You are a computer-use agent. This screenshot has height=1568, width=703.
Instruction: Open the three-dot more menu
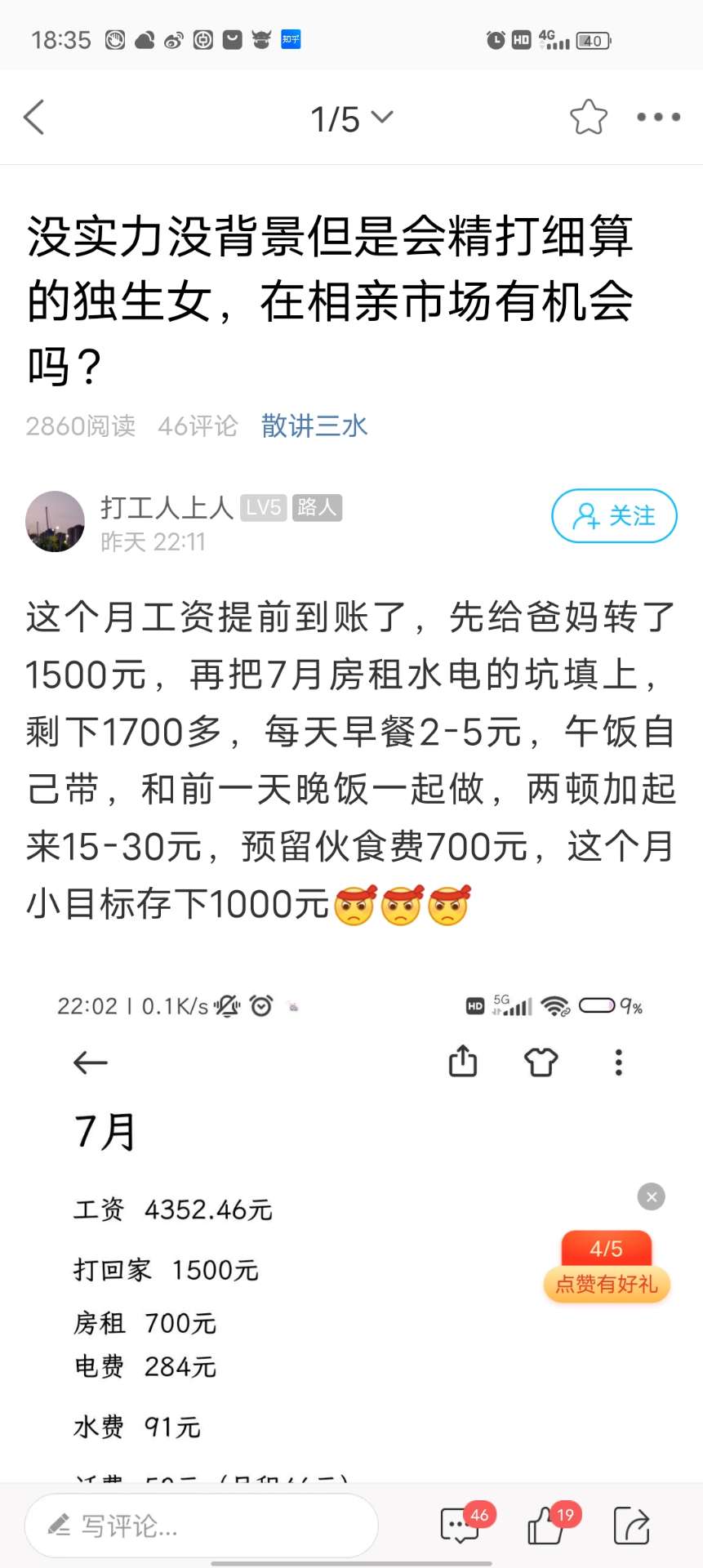[658, 118]
